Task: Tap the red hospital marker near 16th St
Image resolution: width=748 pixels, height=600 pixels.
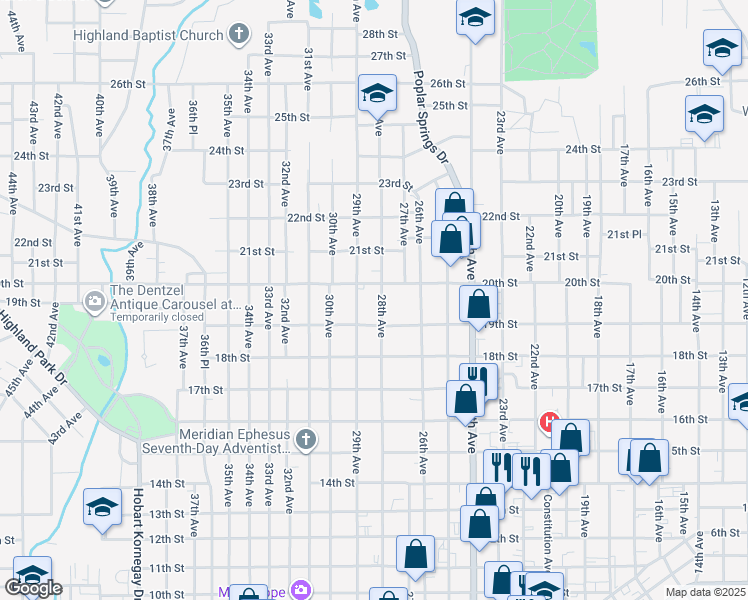Action: (548, 422)
